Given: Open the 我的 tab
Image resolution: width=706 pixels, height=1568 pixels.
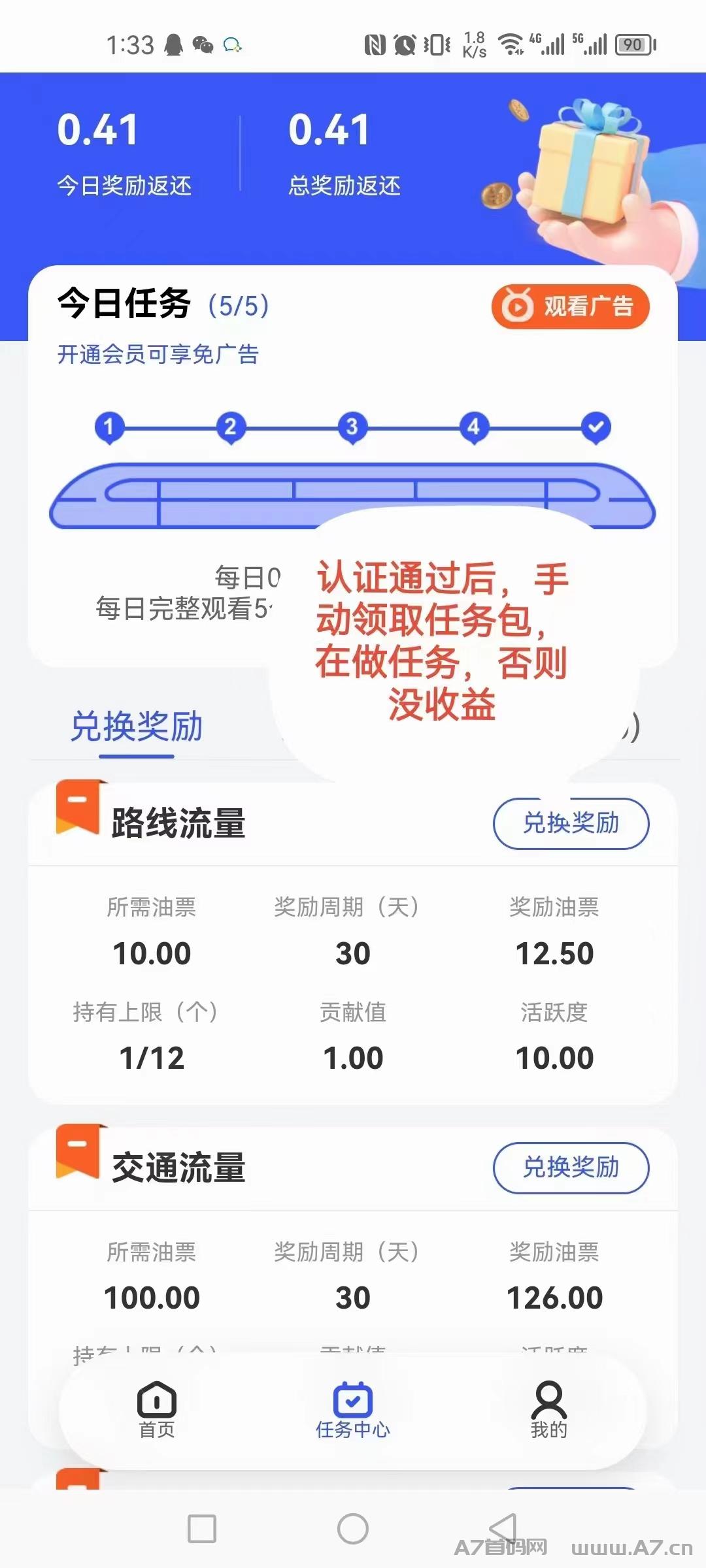Looking at the screenshot, I should click(x=549, y=1411).
